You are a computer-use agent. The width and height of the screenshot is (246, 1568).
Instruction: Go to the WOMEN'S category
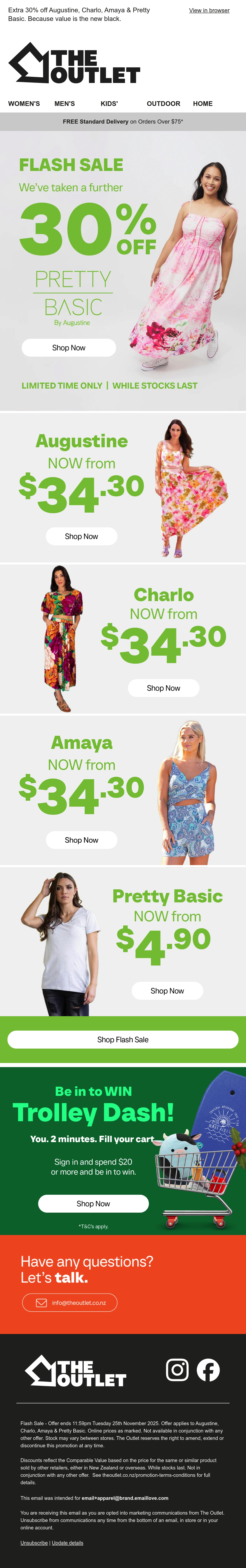(24, 103)
